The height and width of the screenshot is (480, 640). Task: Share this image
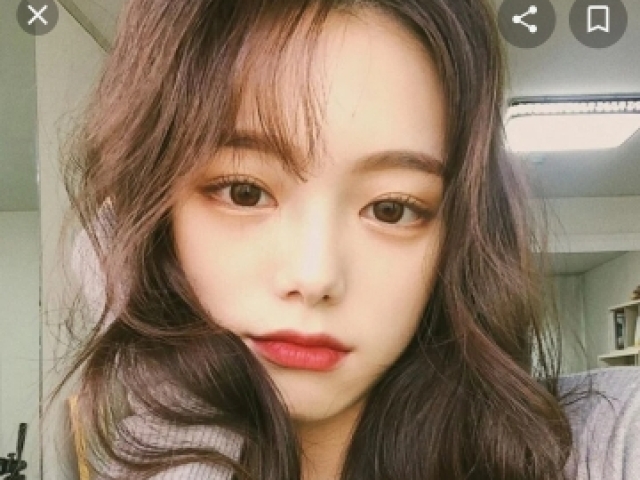[x=526, y=18]
